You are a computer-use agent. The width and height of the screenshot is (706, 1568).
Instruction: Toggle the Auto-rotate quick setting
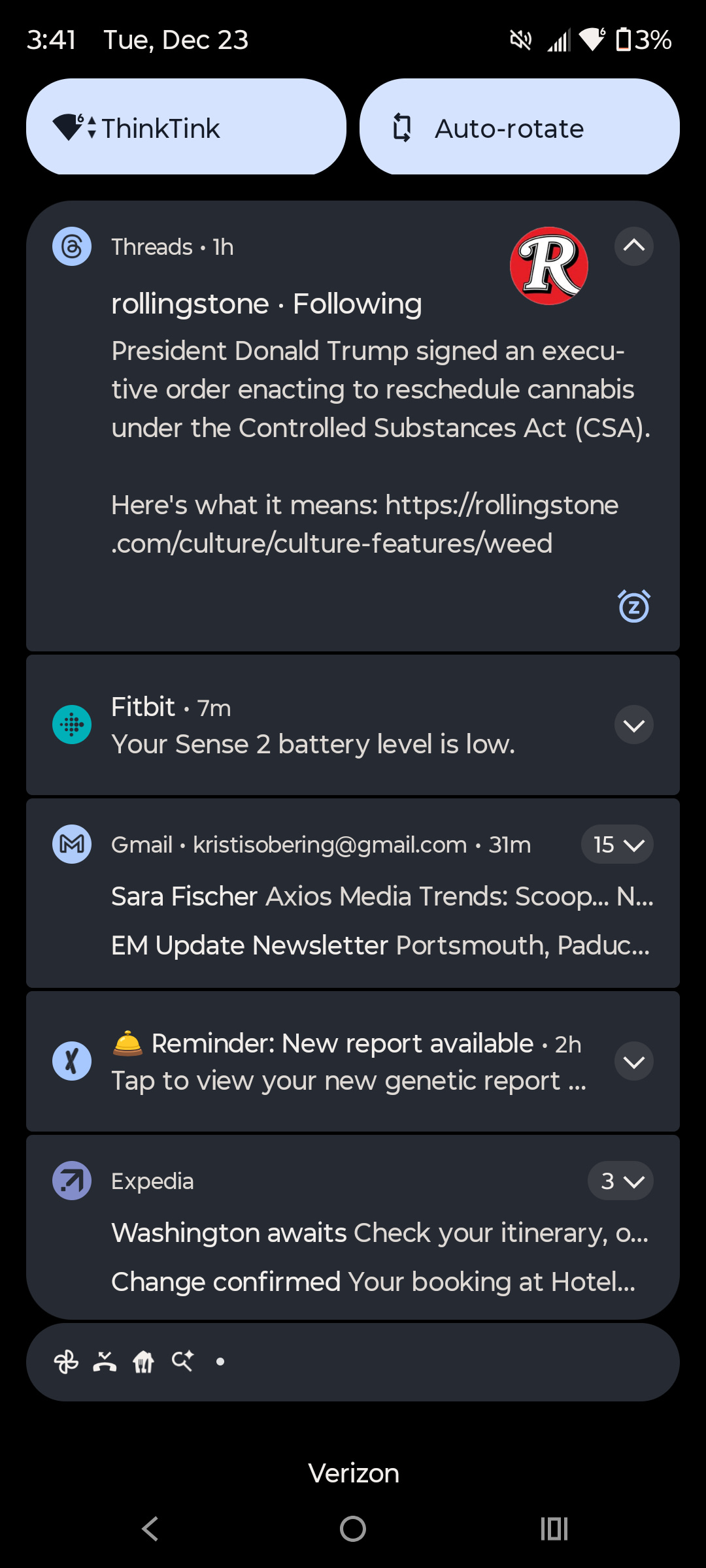519,127
